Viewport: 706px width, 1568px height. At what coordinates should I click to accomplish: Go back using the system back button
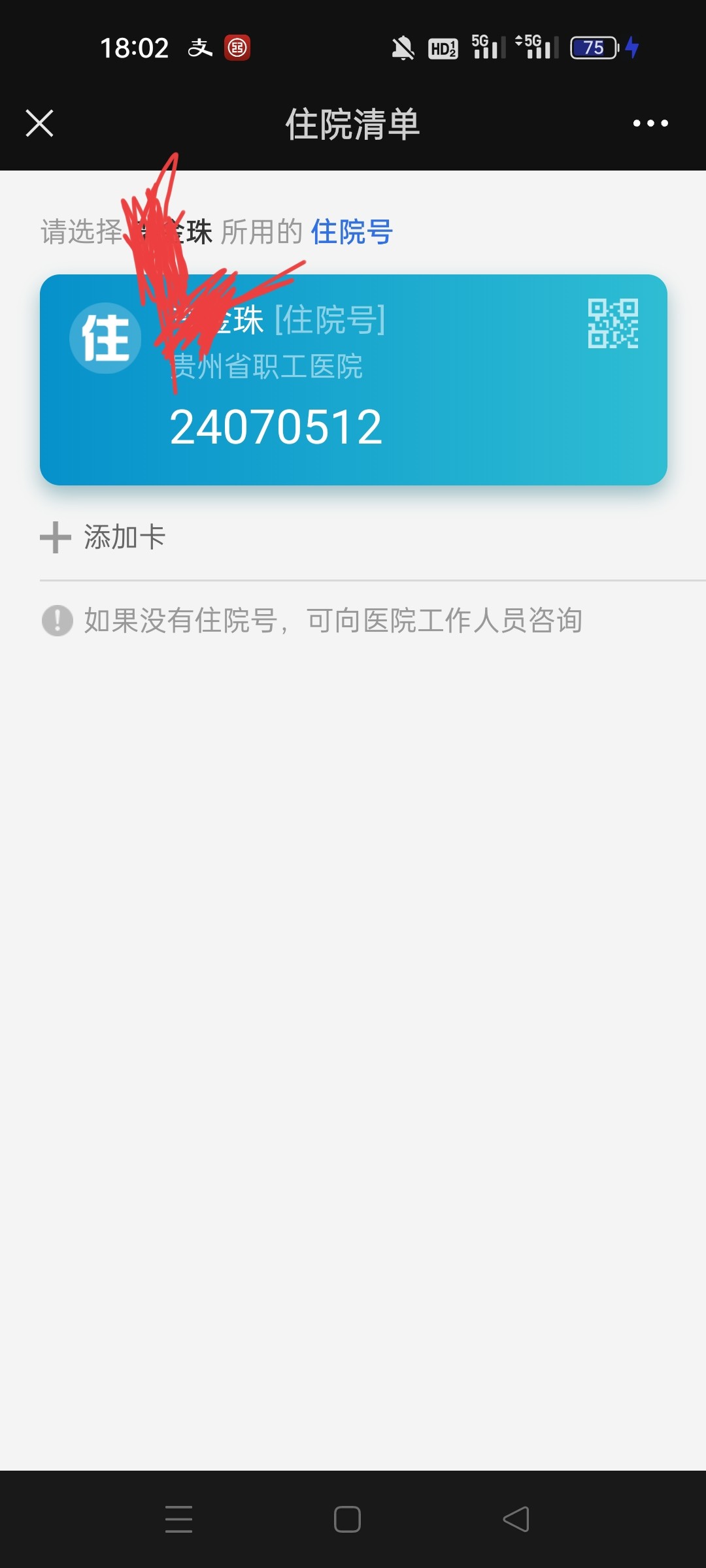pyautogui.click(x=516, y=1519)
